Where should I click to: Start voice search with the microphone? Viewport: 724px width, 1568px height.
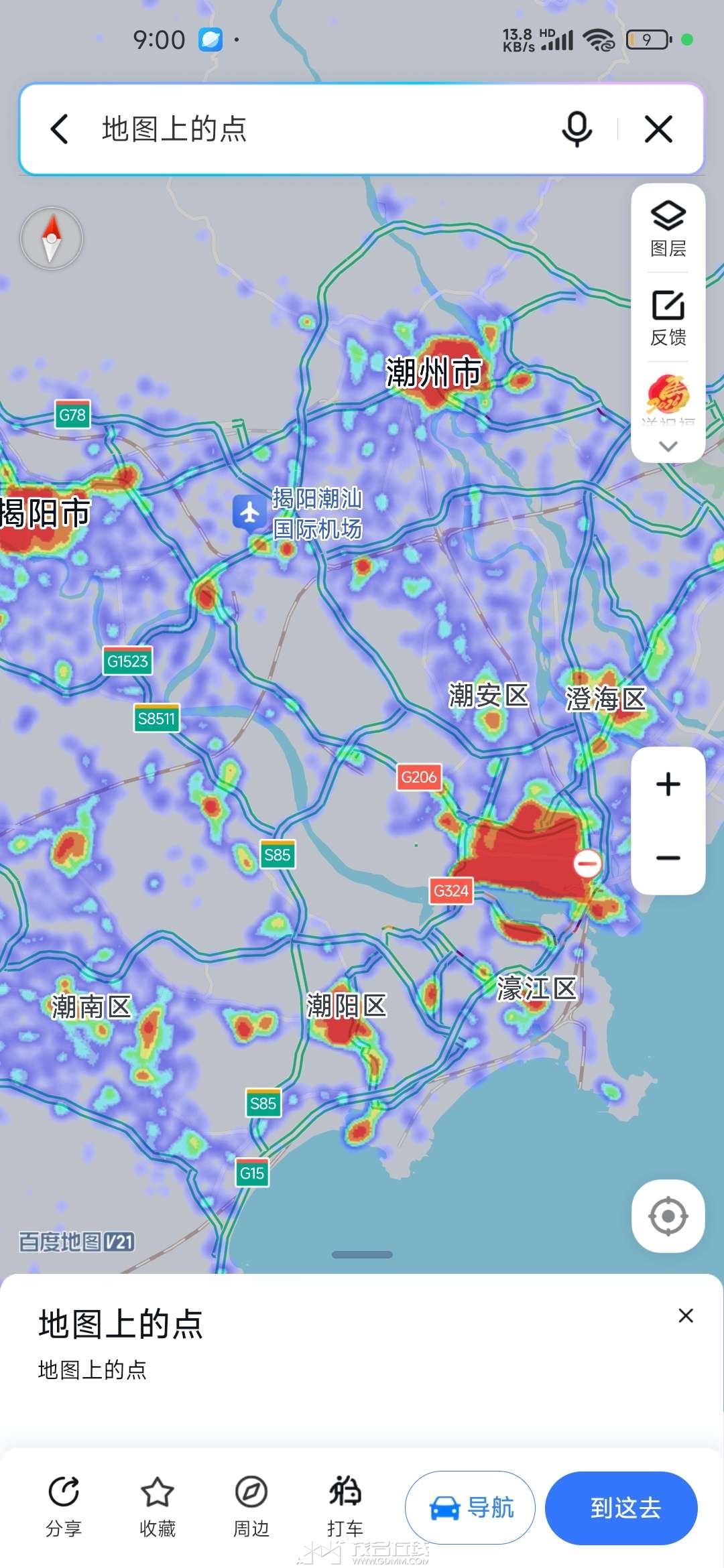[x=577, y=129]
